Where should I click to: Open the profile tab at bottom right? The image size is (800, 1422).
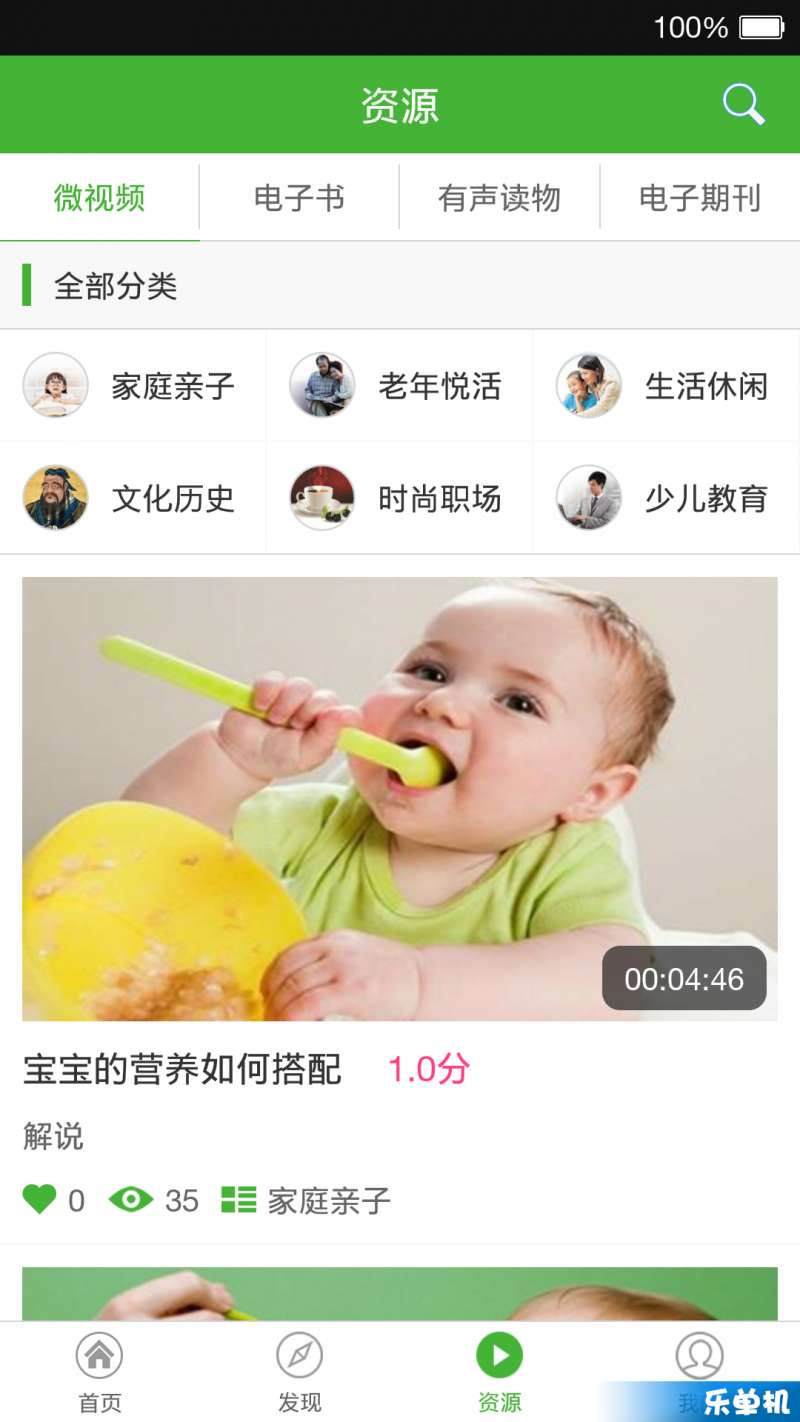pyautogui.click(x=699, y=1360)
